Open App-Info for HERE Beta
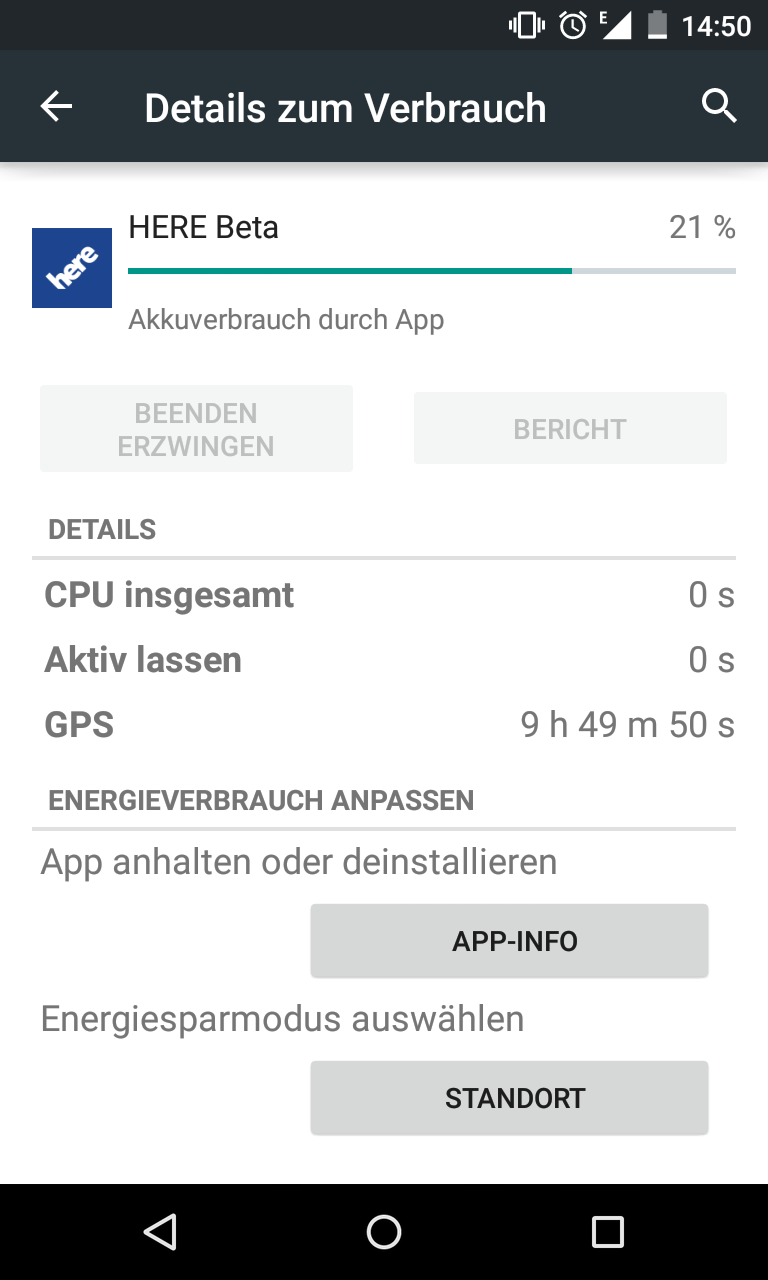 [509, 941]
